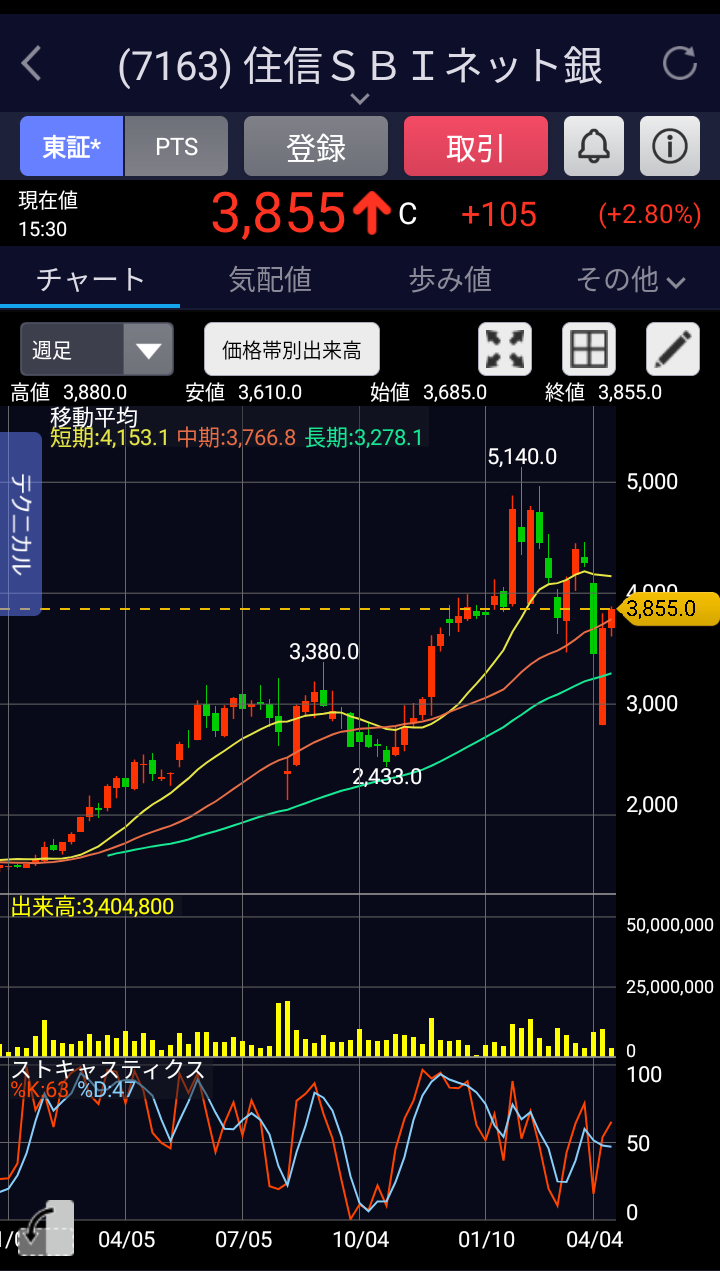Switch to the 気配値 tab

[x=270, y=279]
